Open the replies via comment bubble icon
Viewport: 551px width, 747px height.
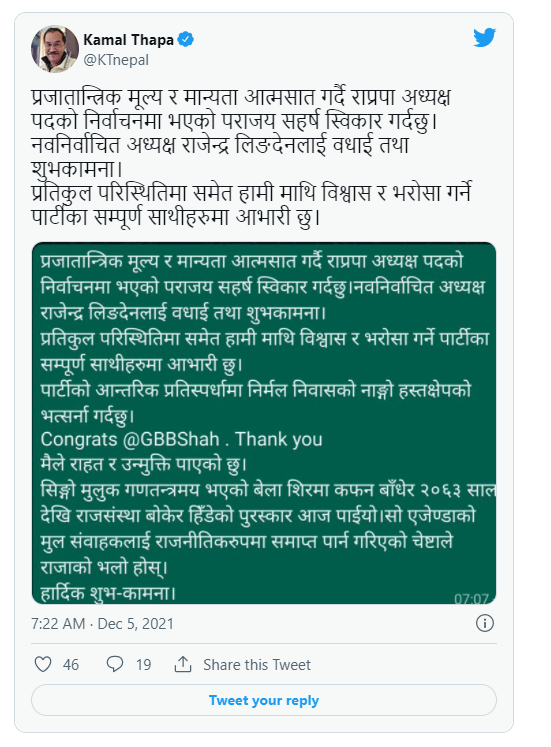click(115, 664)
